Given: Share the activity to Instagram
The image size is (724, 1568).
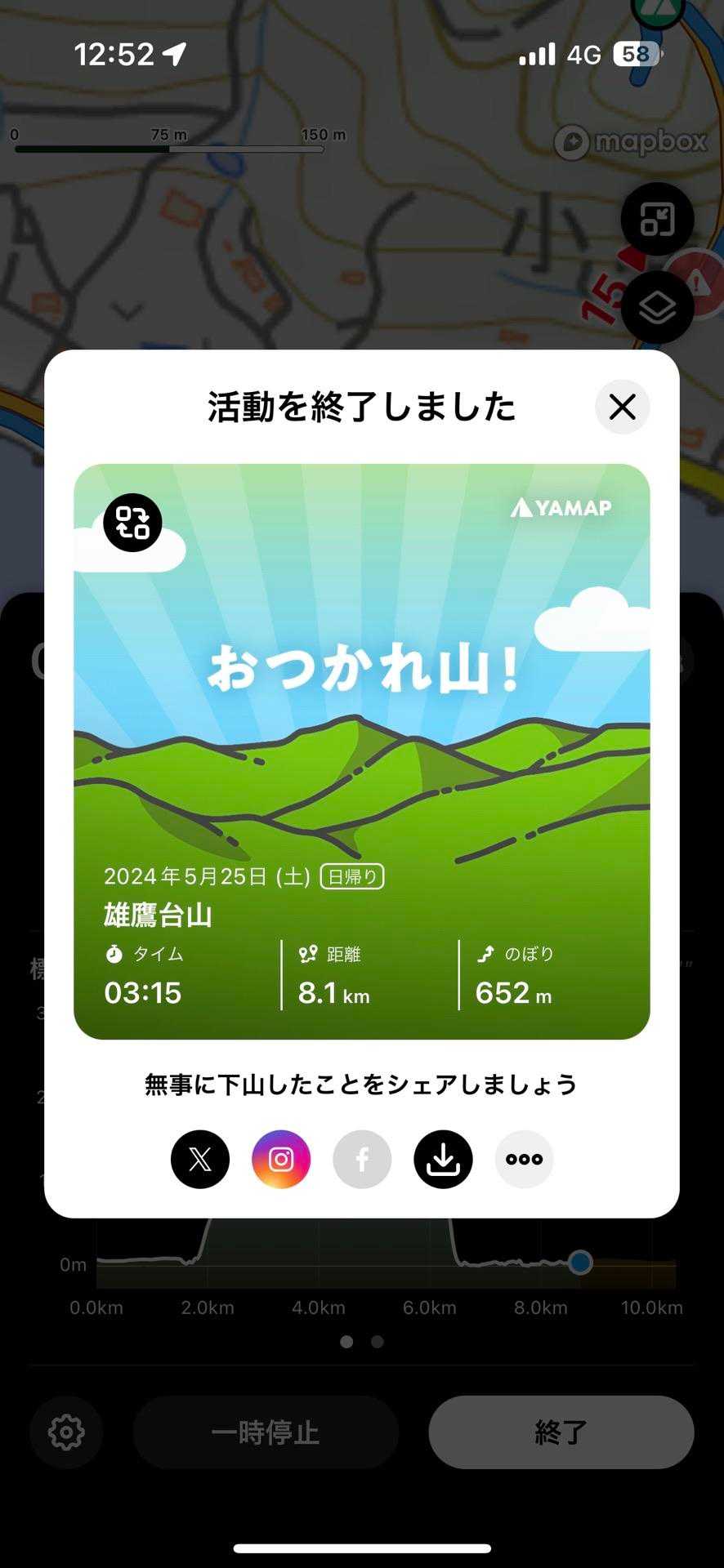Looking at the screenshot, I should (x=281, y=1159).
